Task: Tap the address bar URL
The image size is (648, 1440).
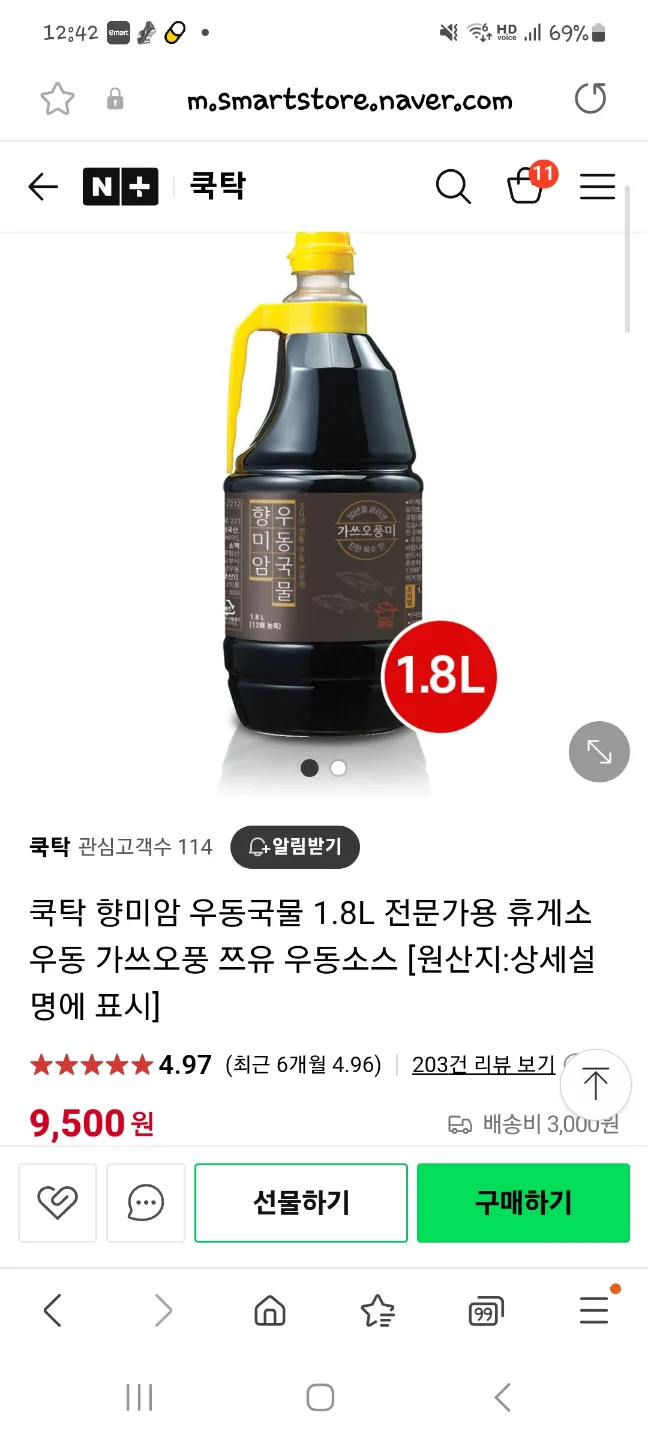Action: (349, 100)
